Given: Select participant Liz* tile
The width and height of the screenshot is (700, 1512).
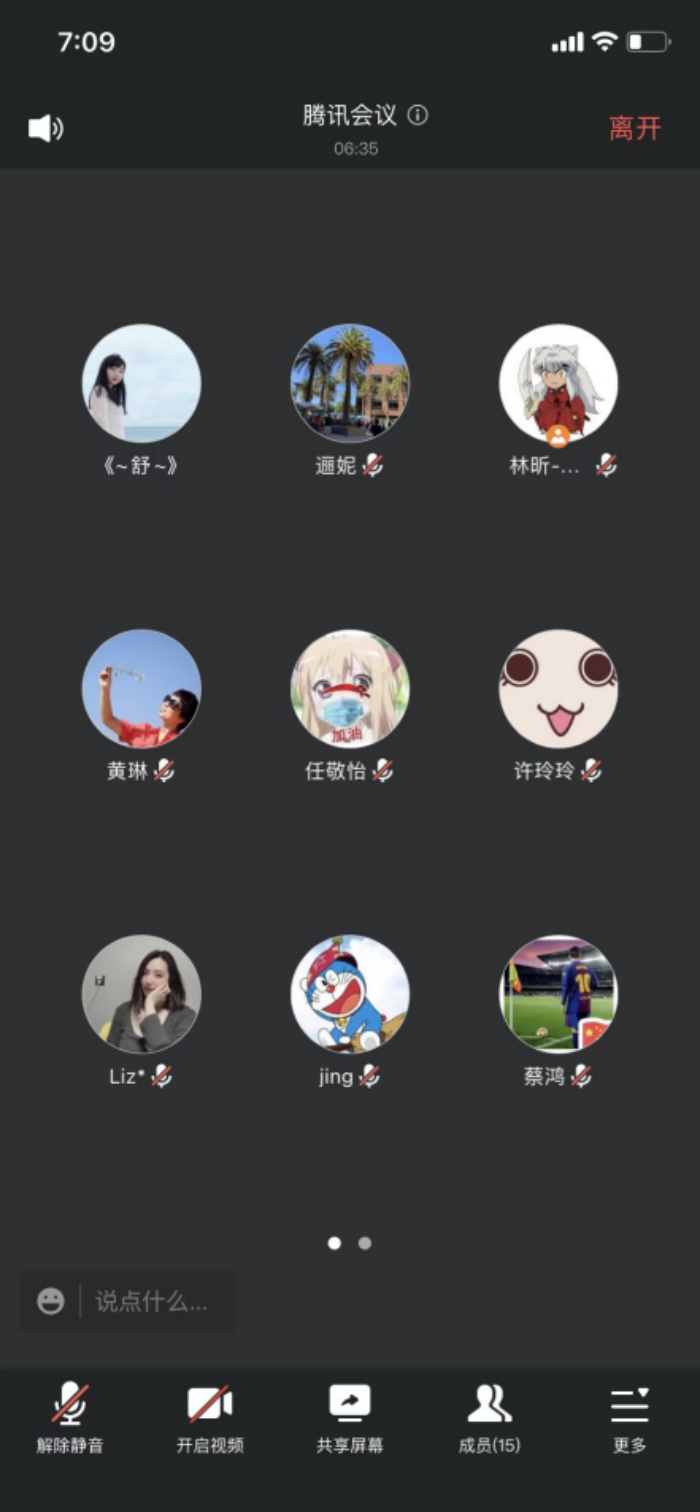Looking at the screenshot, I should (x=141, y=993).
